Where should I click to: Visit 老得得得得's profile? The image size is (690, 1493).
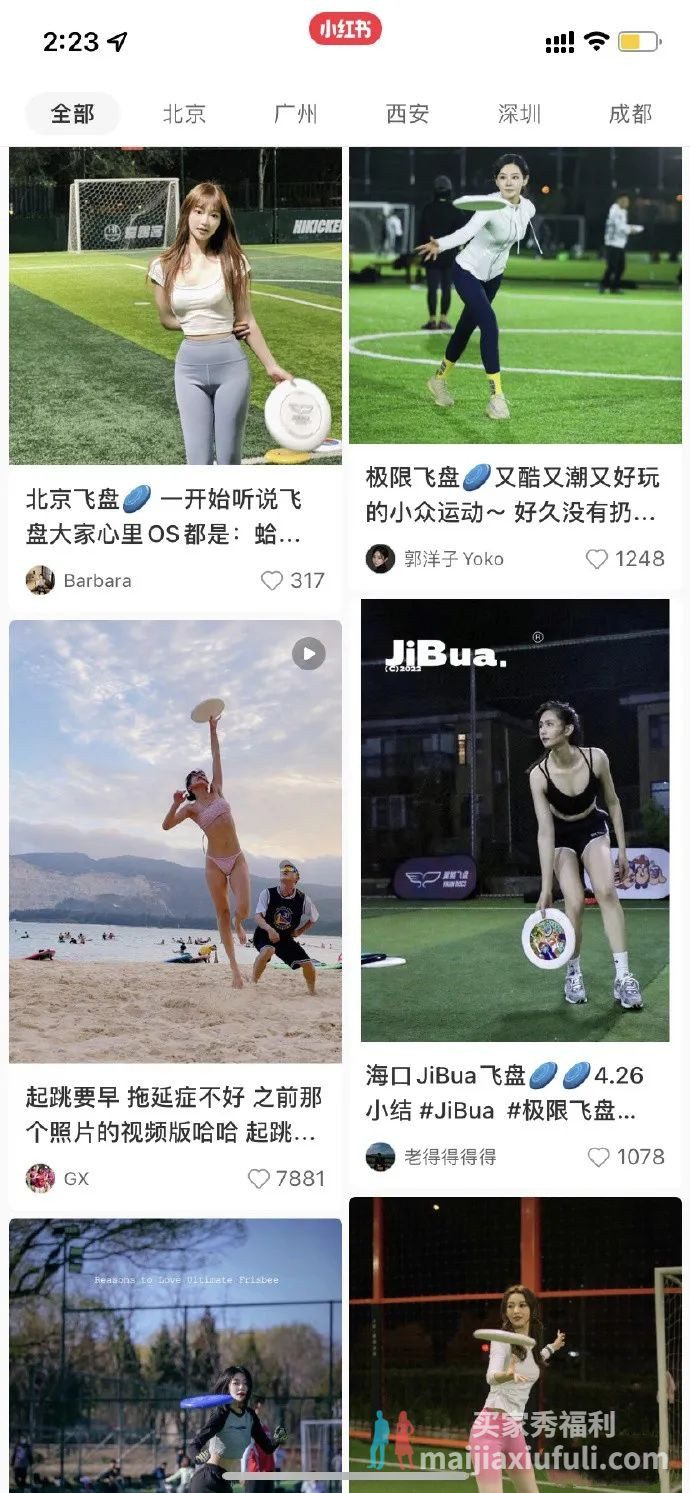click(x=381, y=1157)
